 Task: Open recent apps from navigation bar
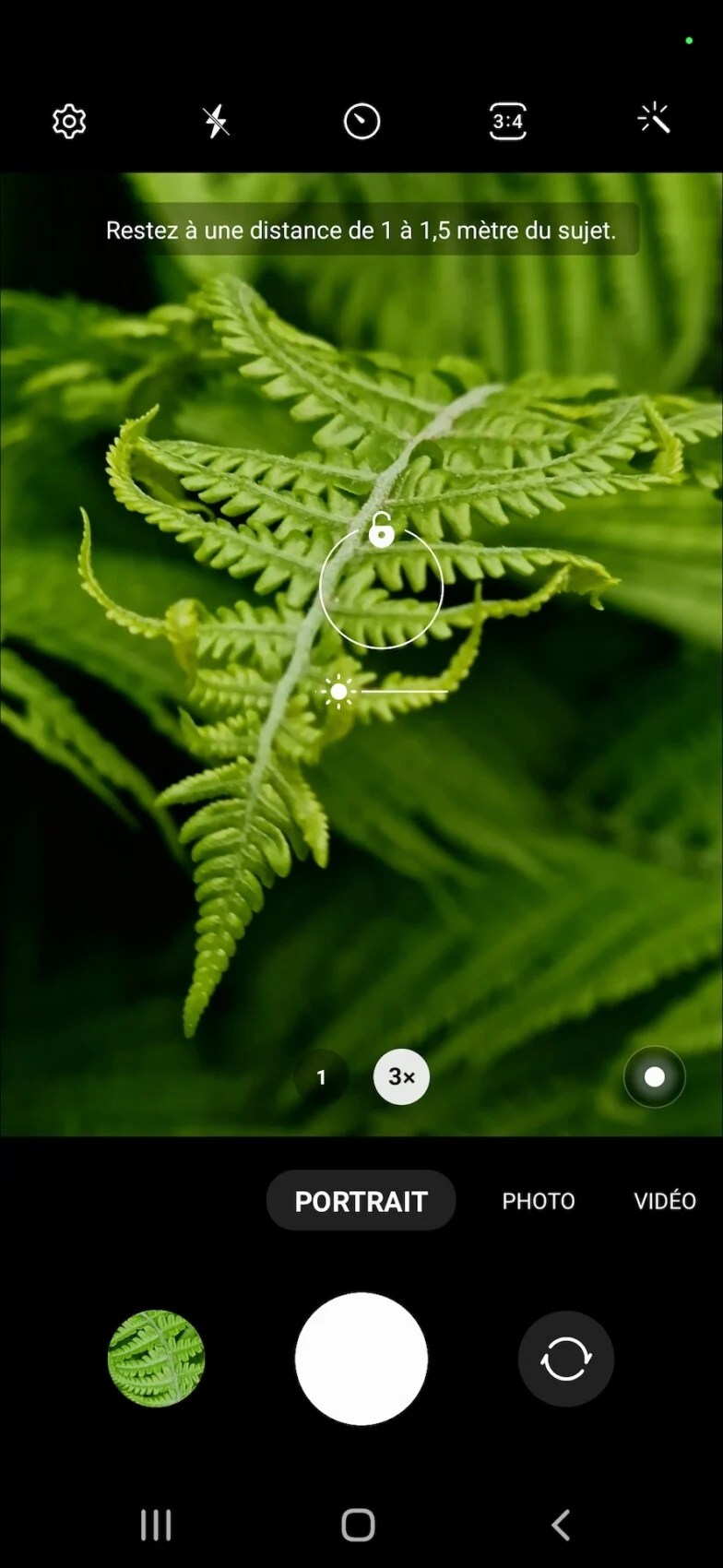pyautogui.click(x=156, y=1525)
